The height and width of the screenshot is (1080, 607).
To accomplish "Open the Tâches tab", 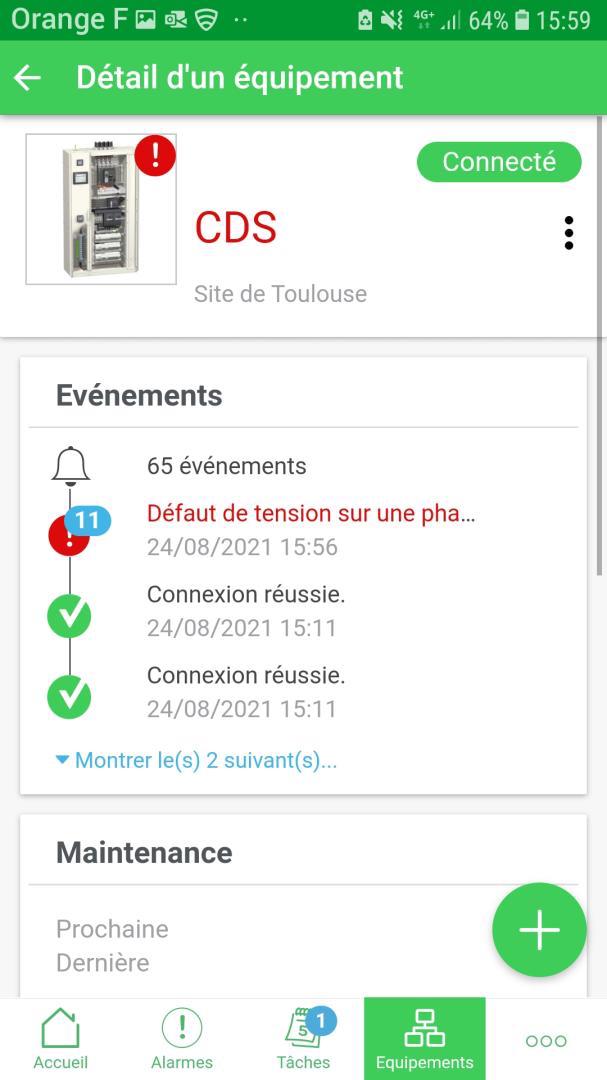I will [303, 1039].
